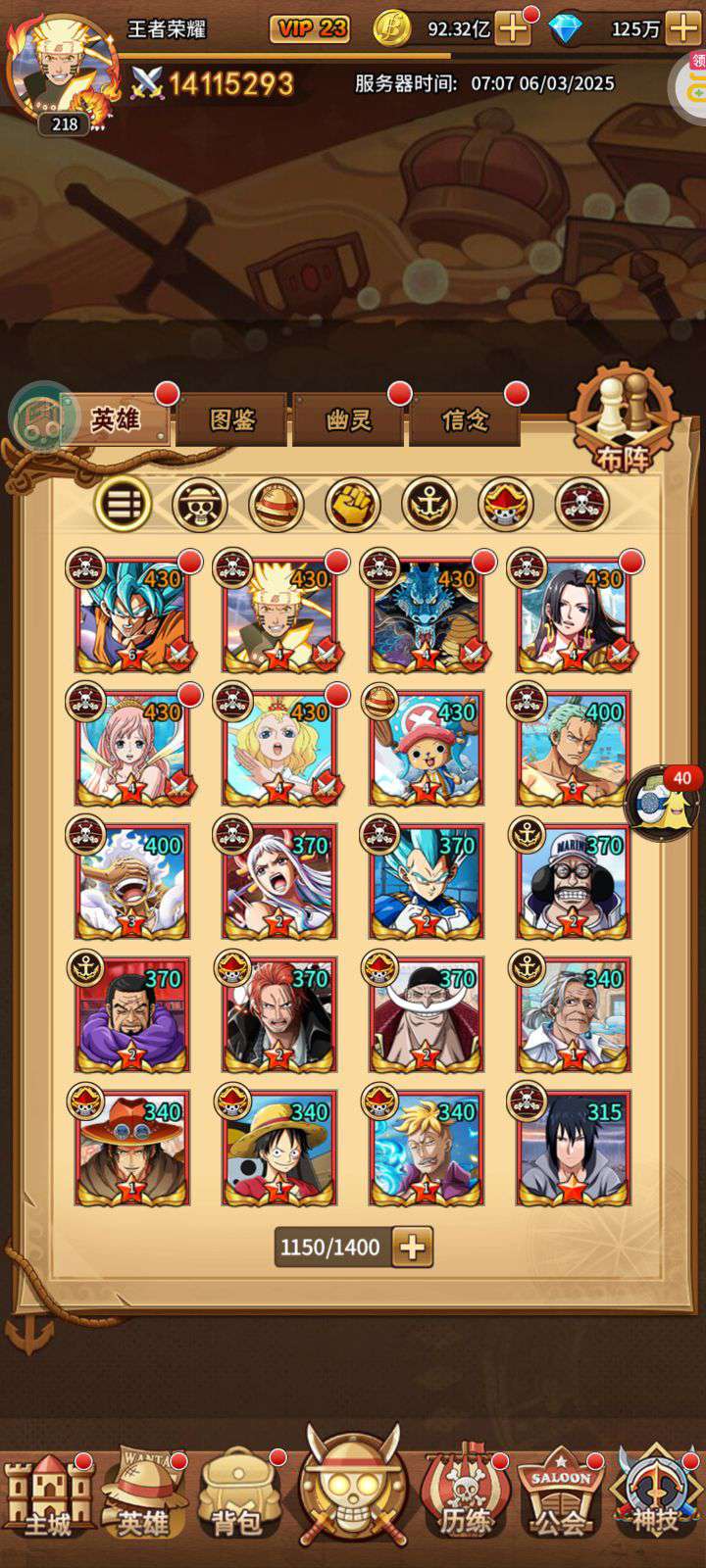Open the 布阵 formation button
706x1568 pixels.
pos(624,421)
